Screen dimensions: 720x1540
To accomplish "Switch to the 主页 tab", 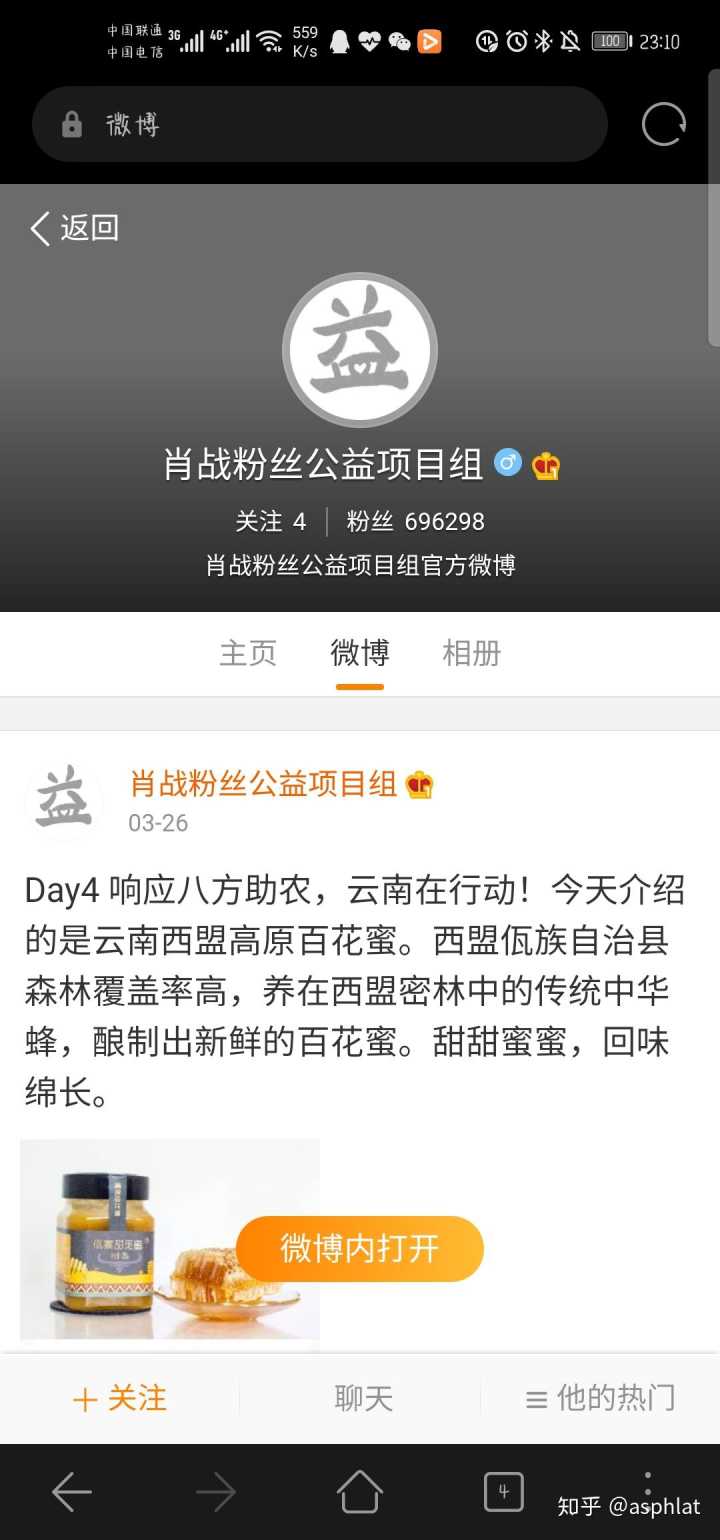I will [248, 653].
